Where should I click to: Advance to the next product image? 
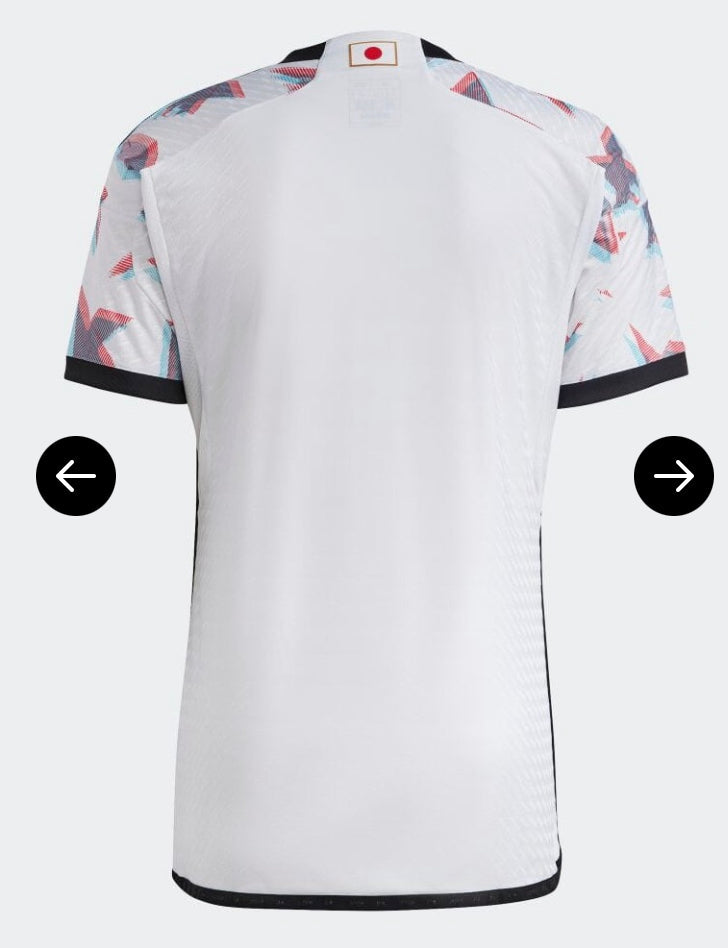pos(673,476)
